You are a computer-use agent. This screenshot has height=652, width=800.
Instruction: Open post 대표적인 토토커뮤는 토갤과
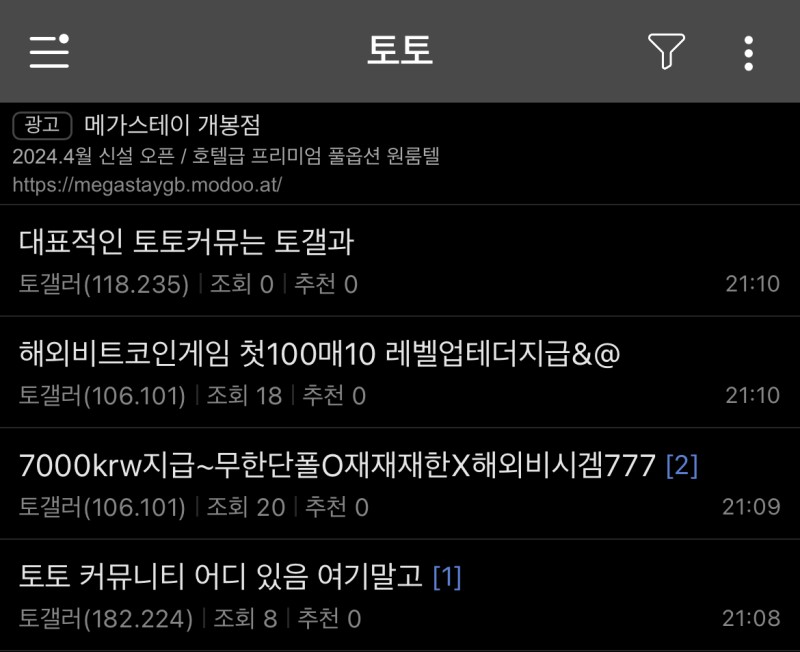187,241
